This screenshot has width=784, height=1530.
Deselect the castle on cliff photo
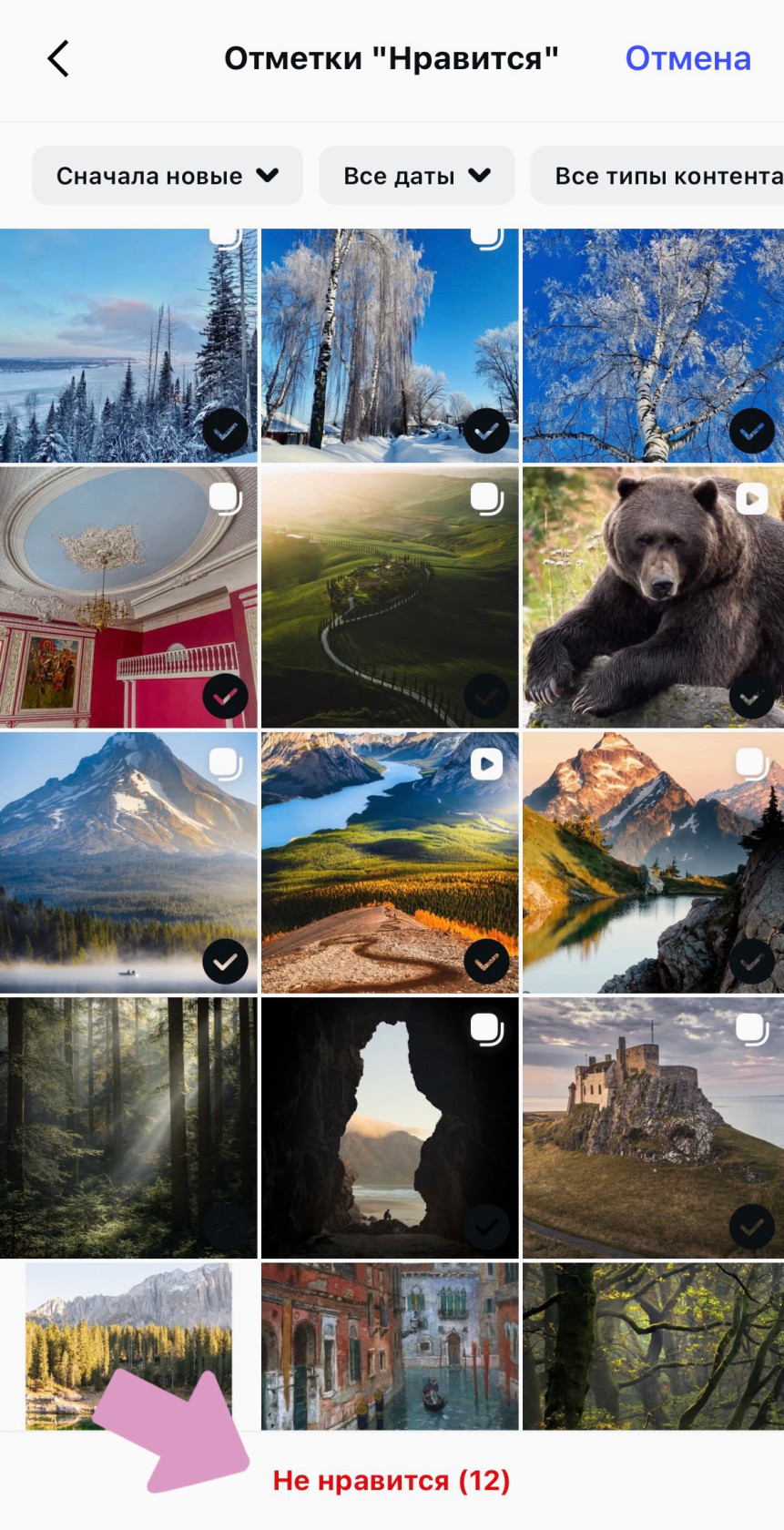pos(652,1127)
